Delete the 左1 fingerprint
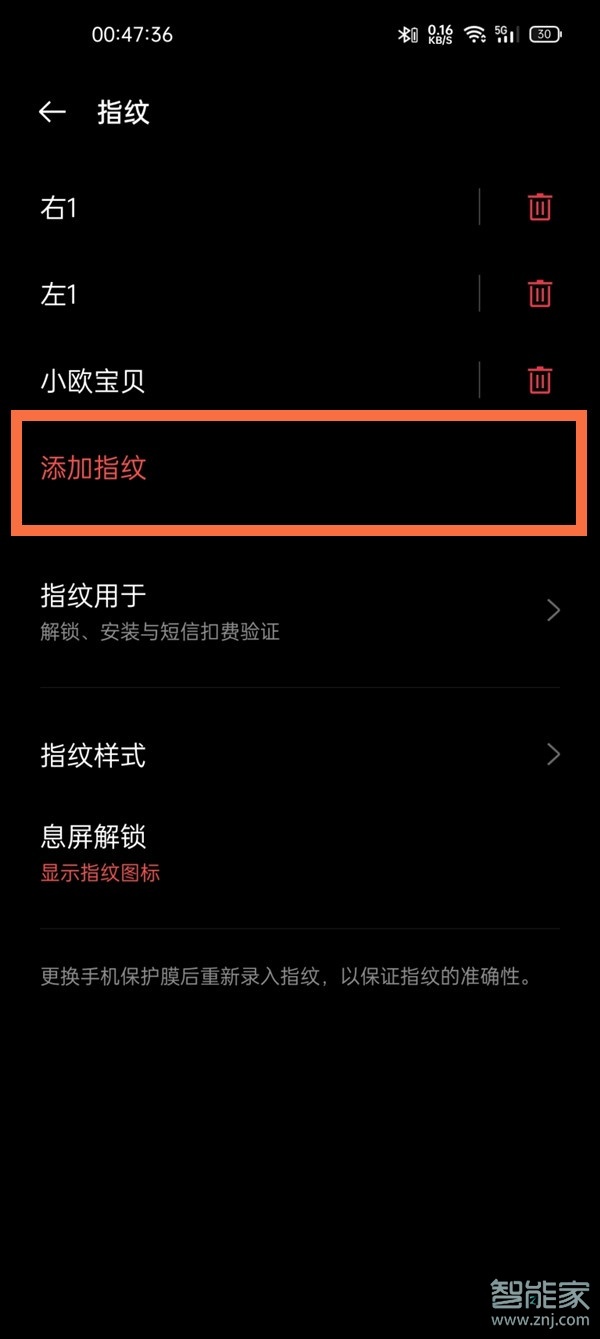The height and width of the screenshot is (1339, 600). pos(540,294)
